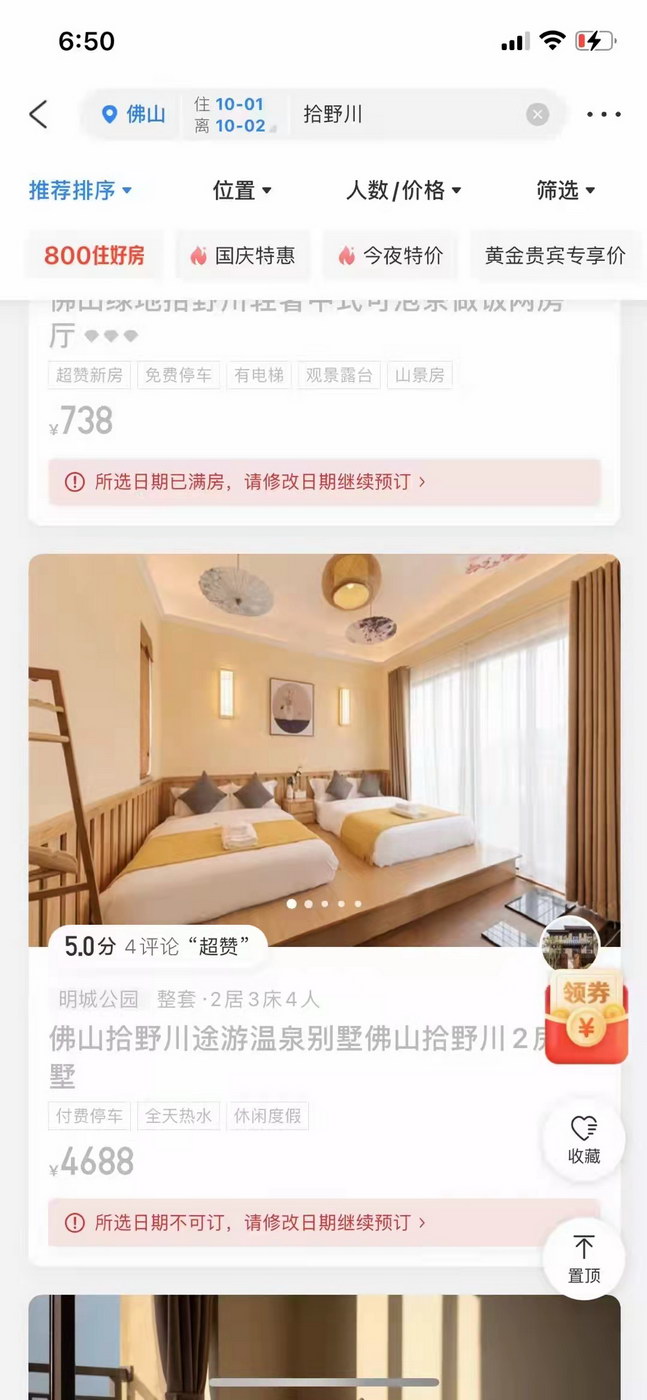The height and width of the screenshot is (1400, 647).
Task: Expand the 位置 location filter
Action: coord(242,190)
